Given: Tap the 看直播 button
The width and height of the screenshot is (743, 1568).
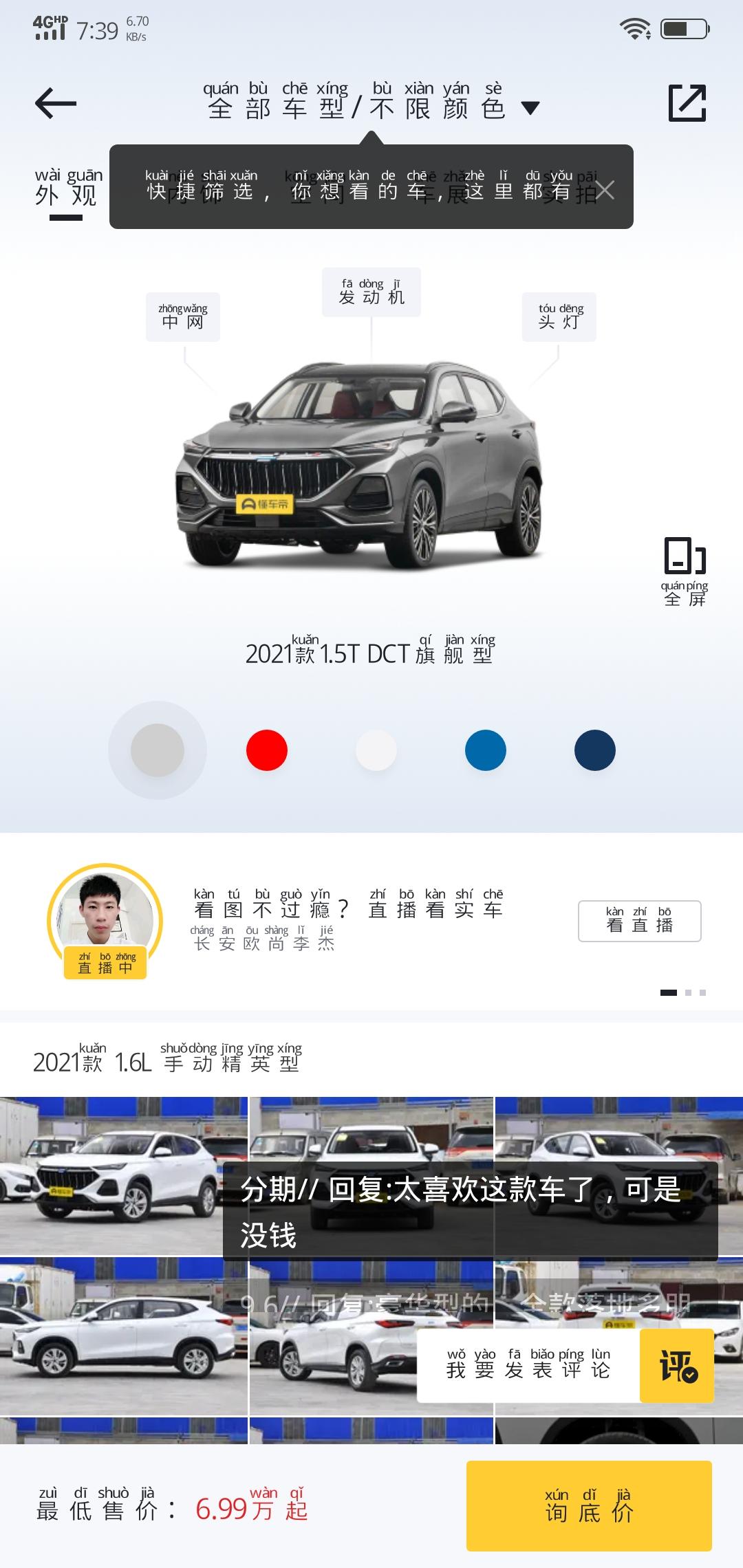Looking at the screenshot, I should (x=640, y=921).
